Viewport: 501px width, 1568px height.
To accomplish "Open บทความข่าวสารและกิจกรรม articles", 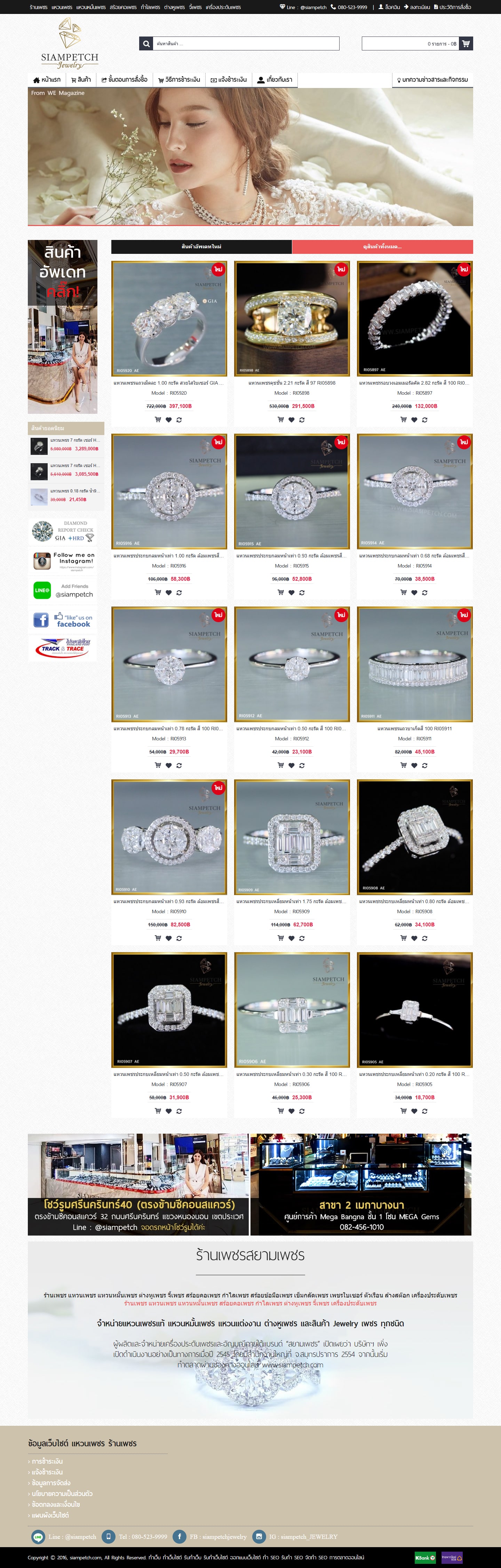I will pos(432,80).
